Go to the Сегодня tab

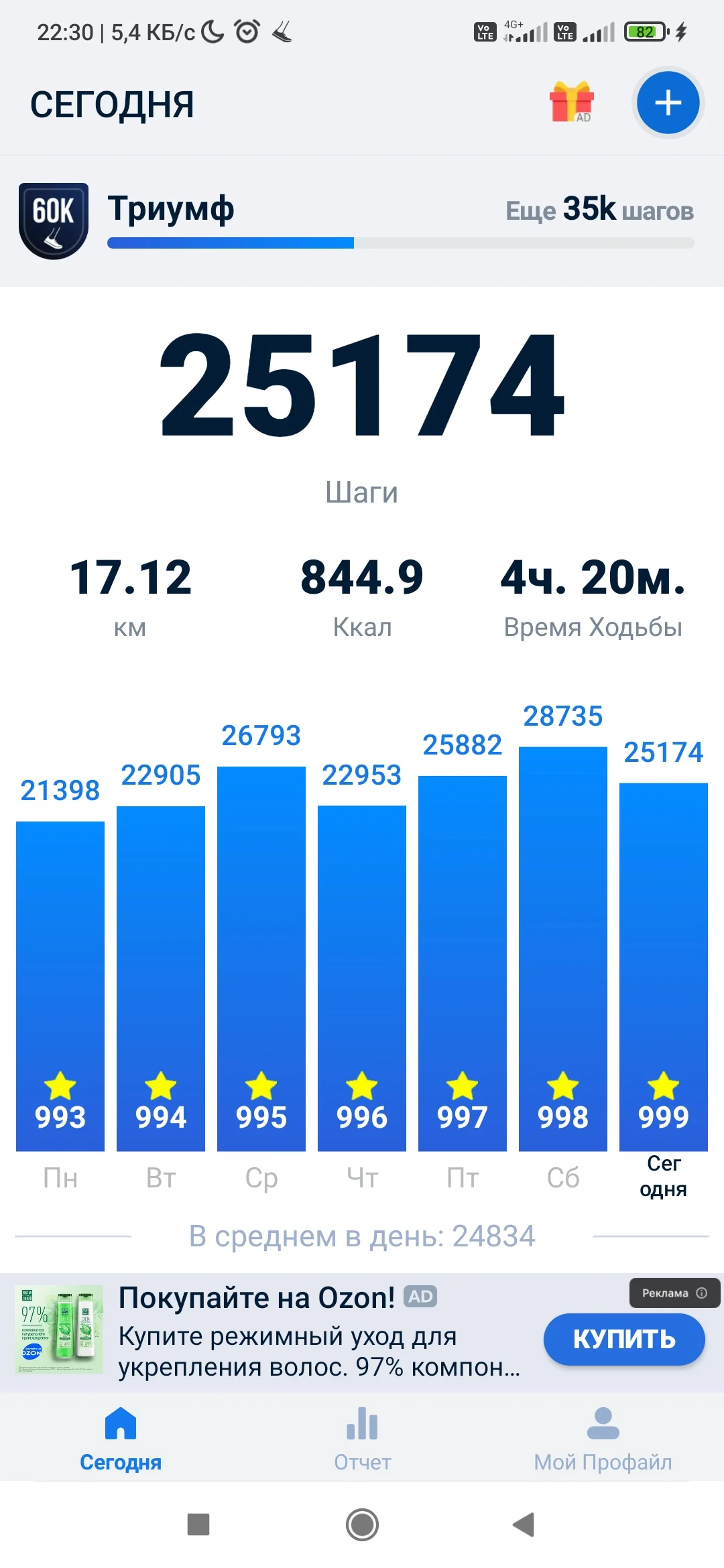click(x=121, y=1438)
